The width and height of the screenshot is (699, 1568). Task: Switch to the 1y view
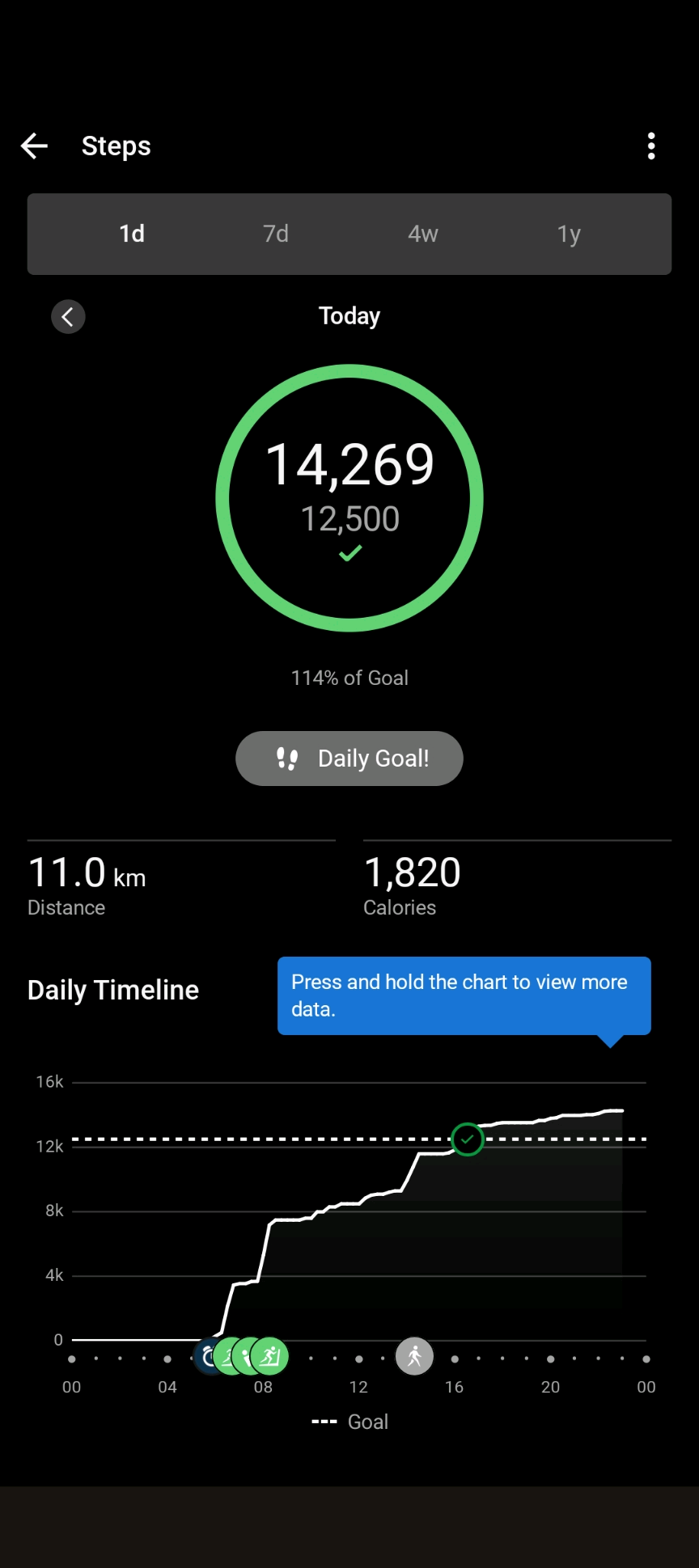pos(569,234)
